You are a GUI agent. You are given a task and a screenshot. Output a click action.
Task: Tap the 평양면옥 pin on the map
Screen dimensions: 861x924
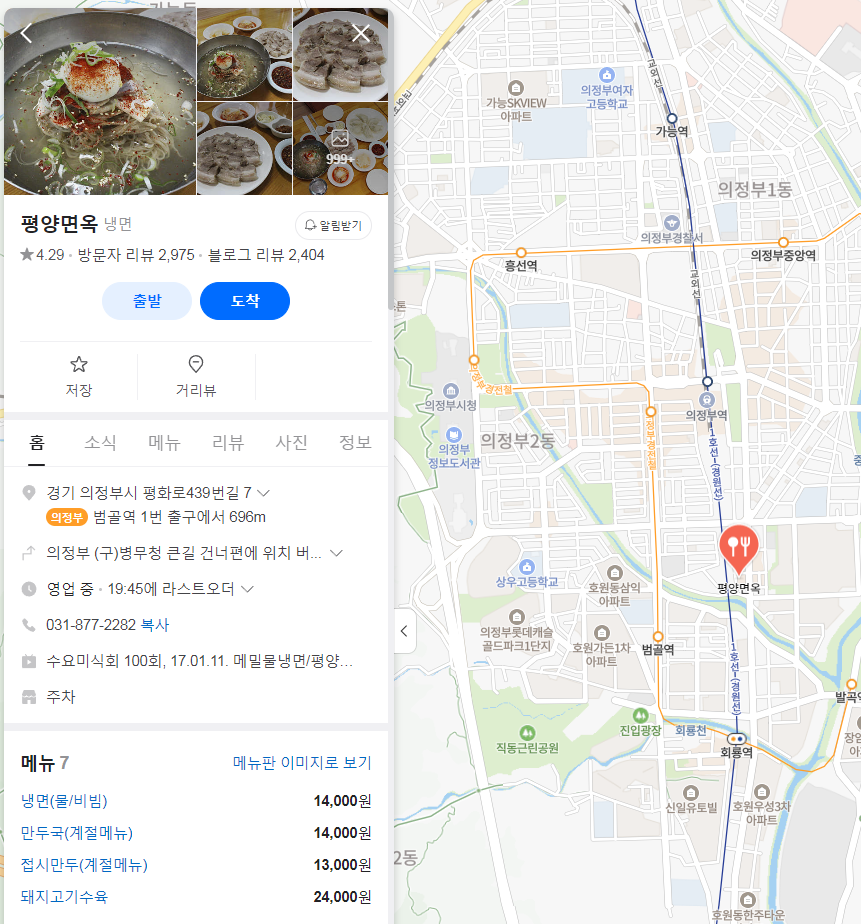tap(739, 545)
